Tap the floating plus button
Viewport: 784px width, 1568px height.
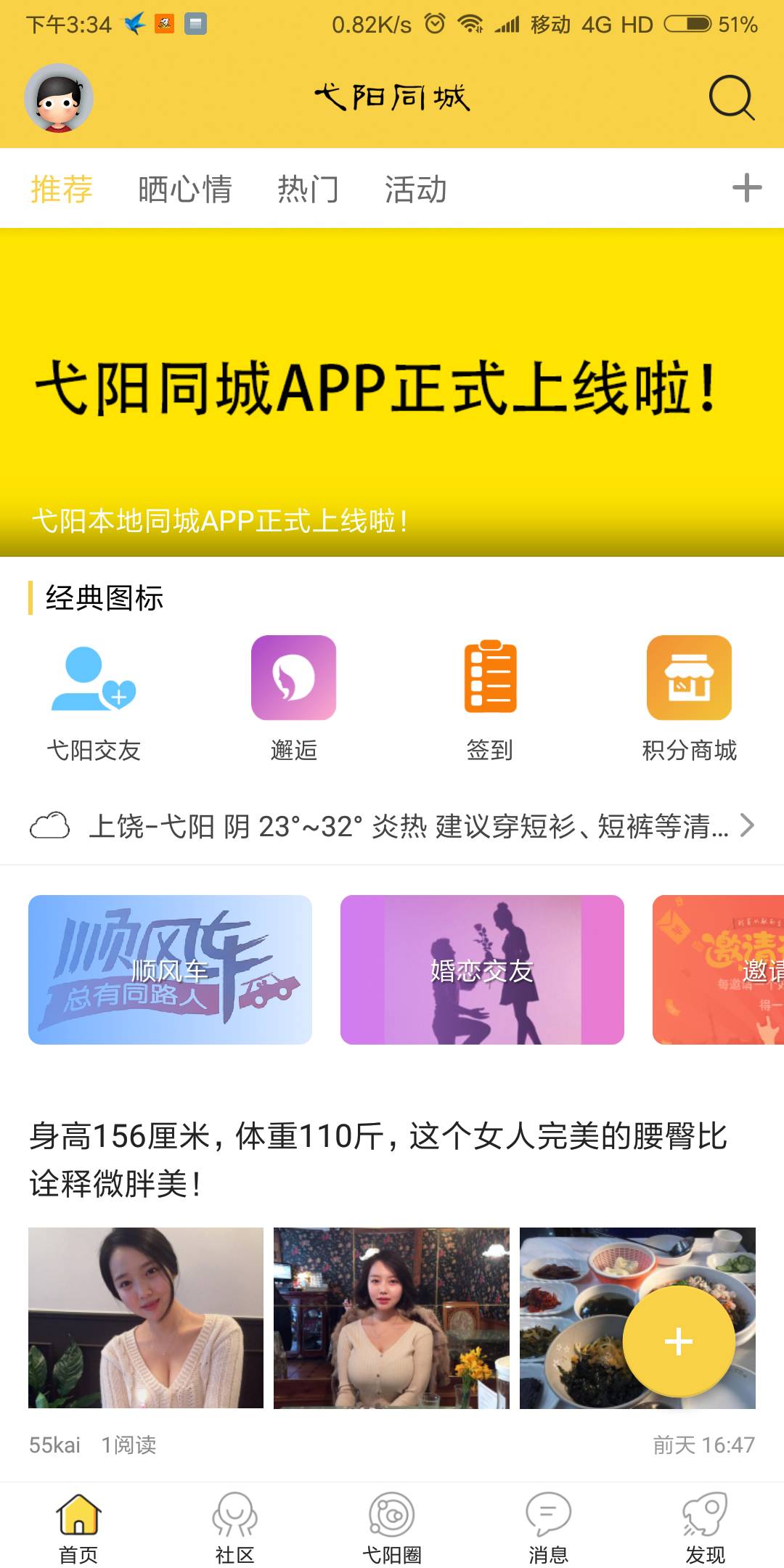pos(679,1341)
